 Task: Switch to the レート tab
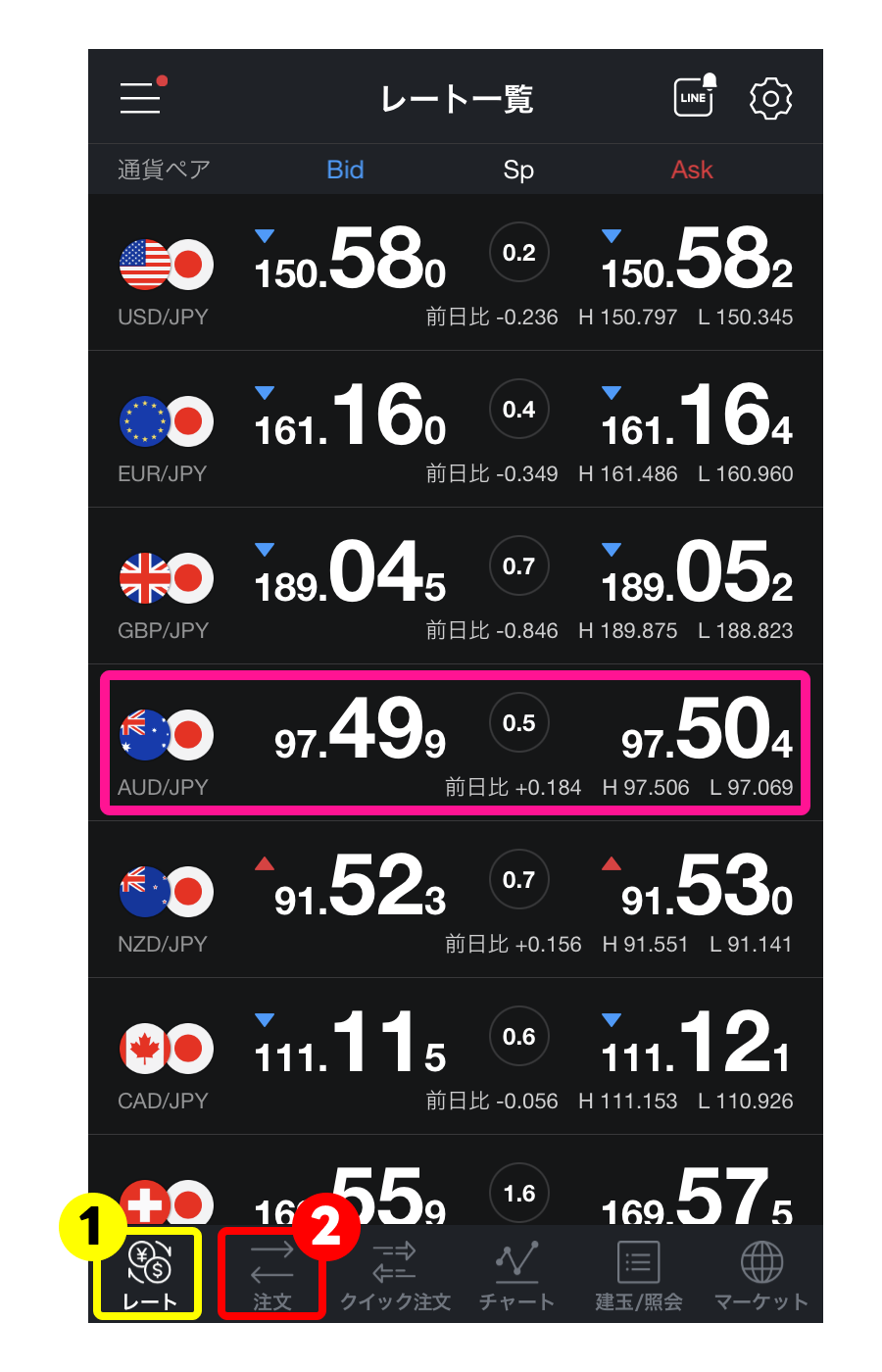point(149,1275)
